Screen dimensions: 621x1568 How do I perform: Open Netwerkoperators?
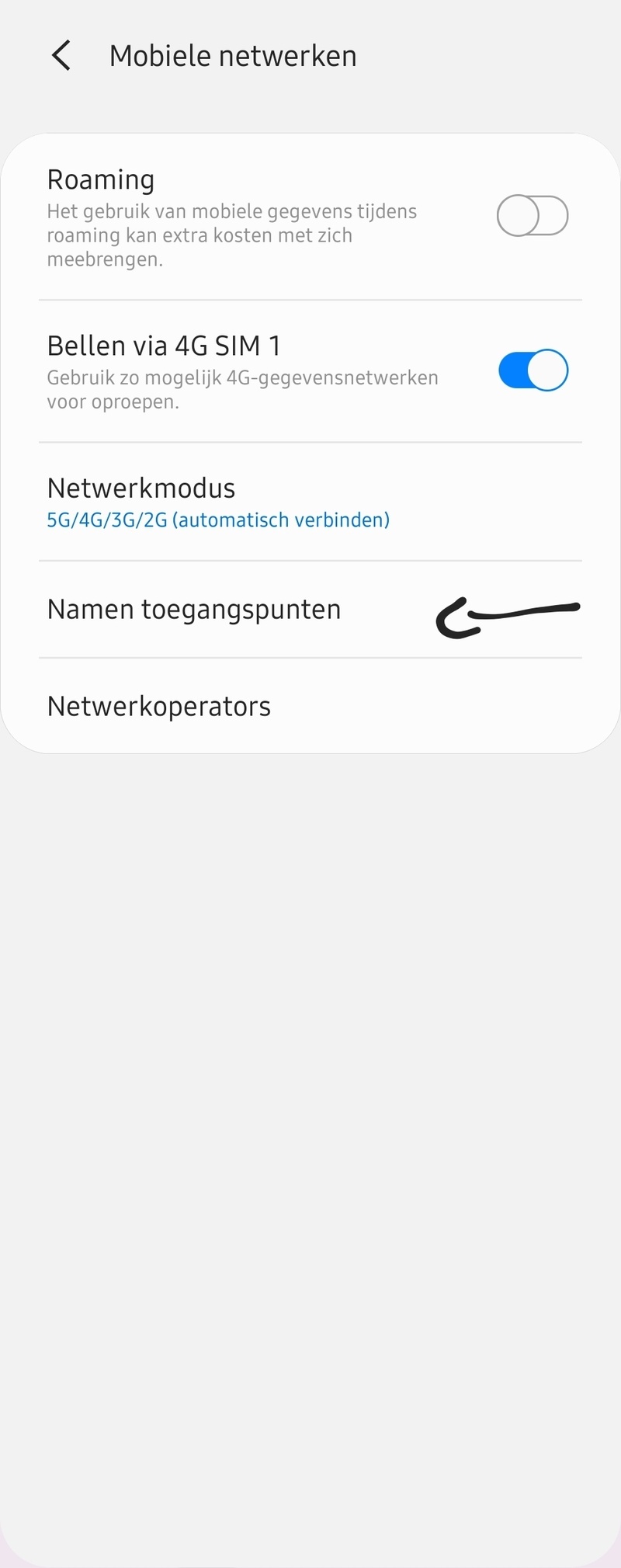click(x=159, y=707)
